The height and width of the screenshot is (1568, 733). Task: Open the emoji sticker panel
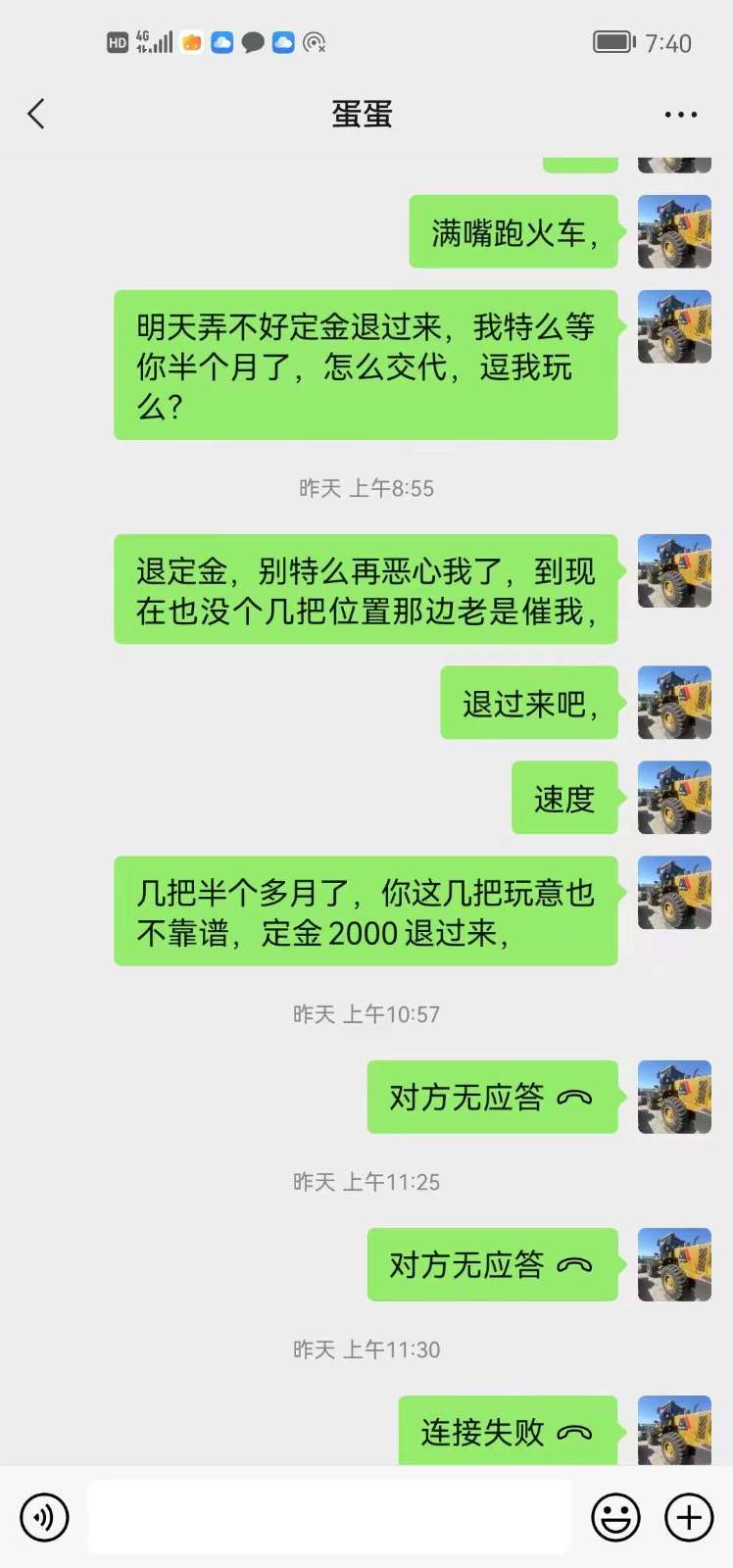pos(615,1517)
